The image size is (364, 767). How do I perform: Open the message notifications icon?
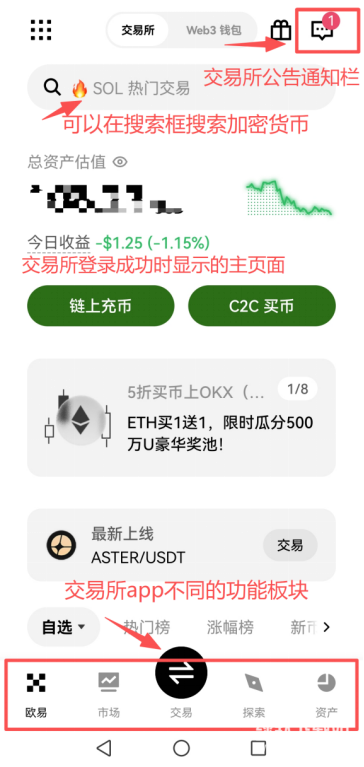[x=323, y=30]
